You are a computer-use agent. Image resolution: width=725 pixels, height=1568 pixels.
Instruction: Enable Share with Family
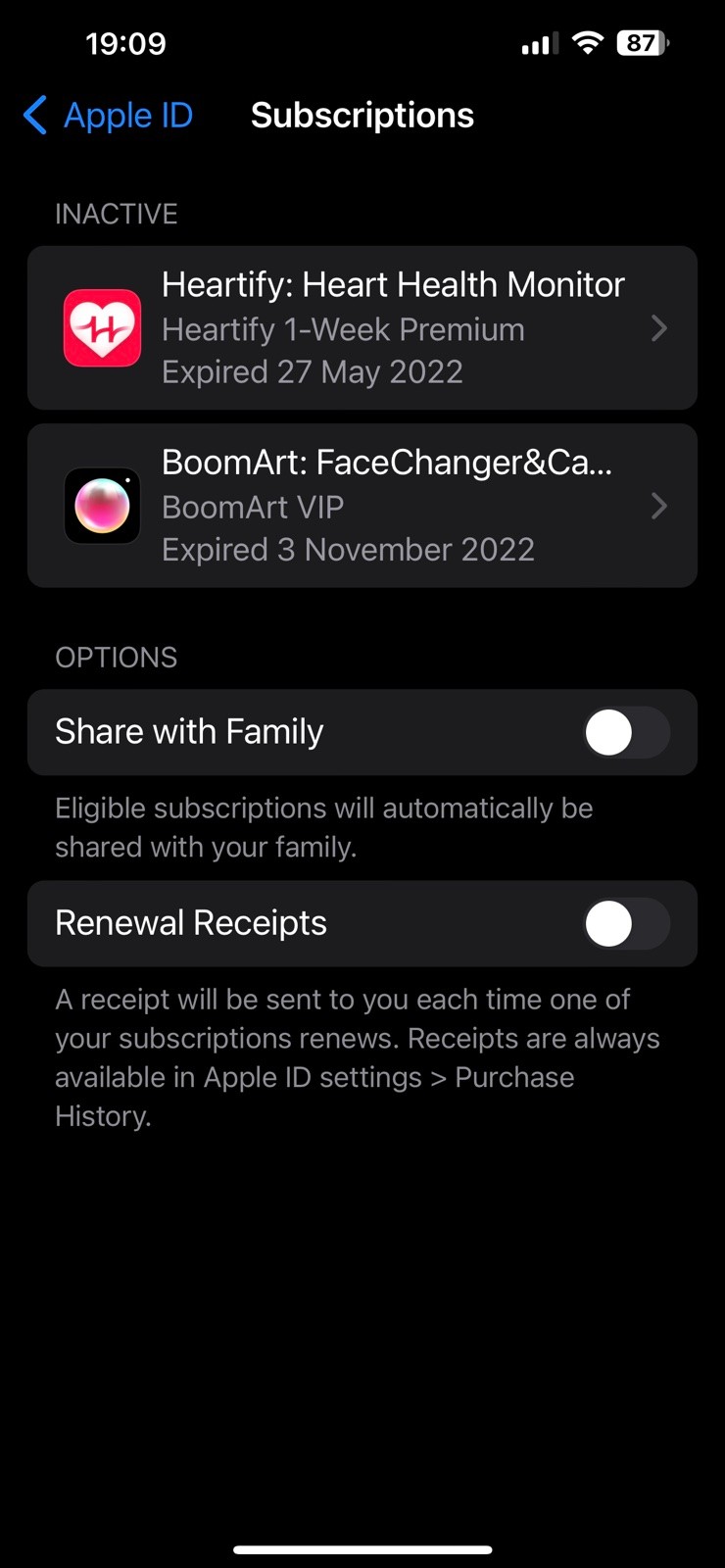[x=626, y=733]
